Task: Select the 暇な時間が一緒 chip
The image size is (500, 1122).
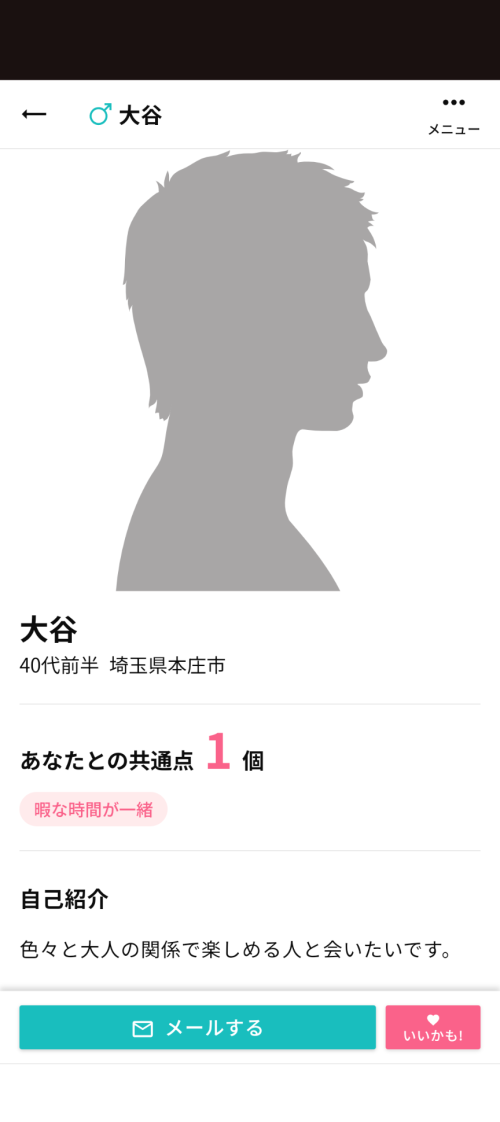Action: [x=94, y=809]
